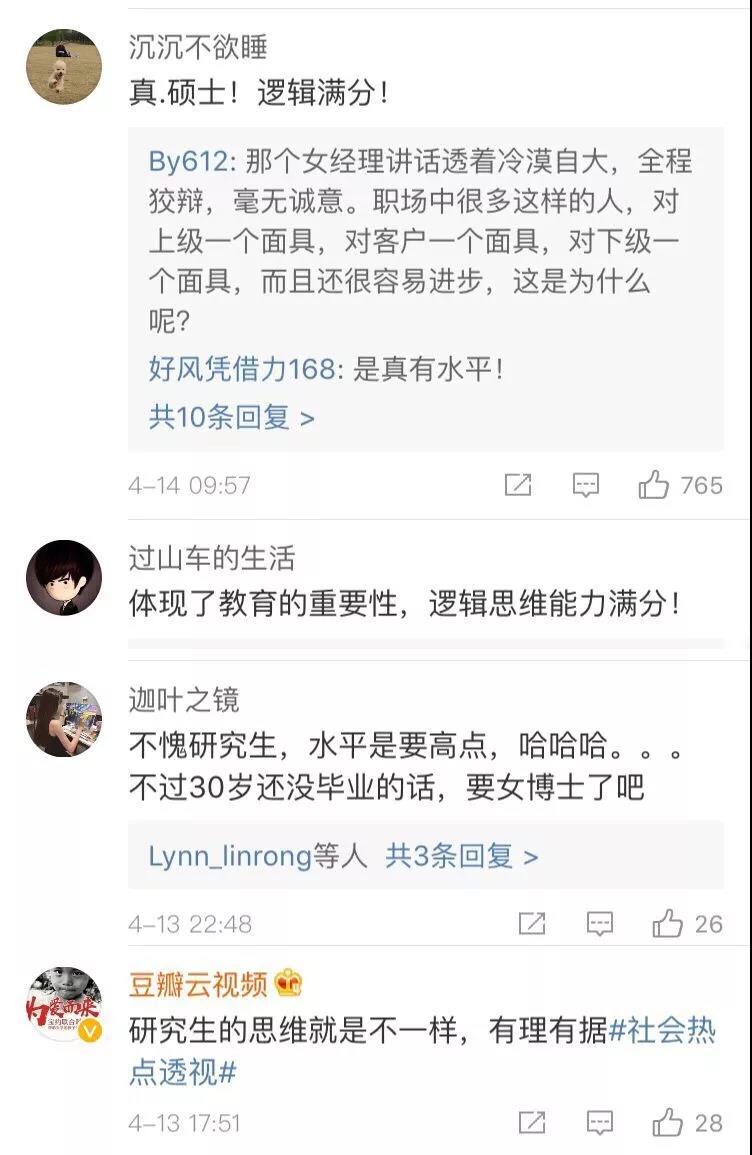Open 过山车的生活's profile avatar
The image size is (752, 1155).
tap(63, 577)
